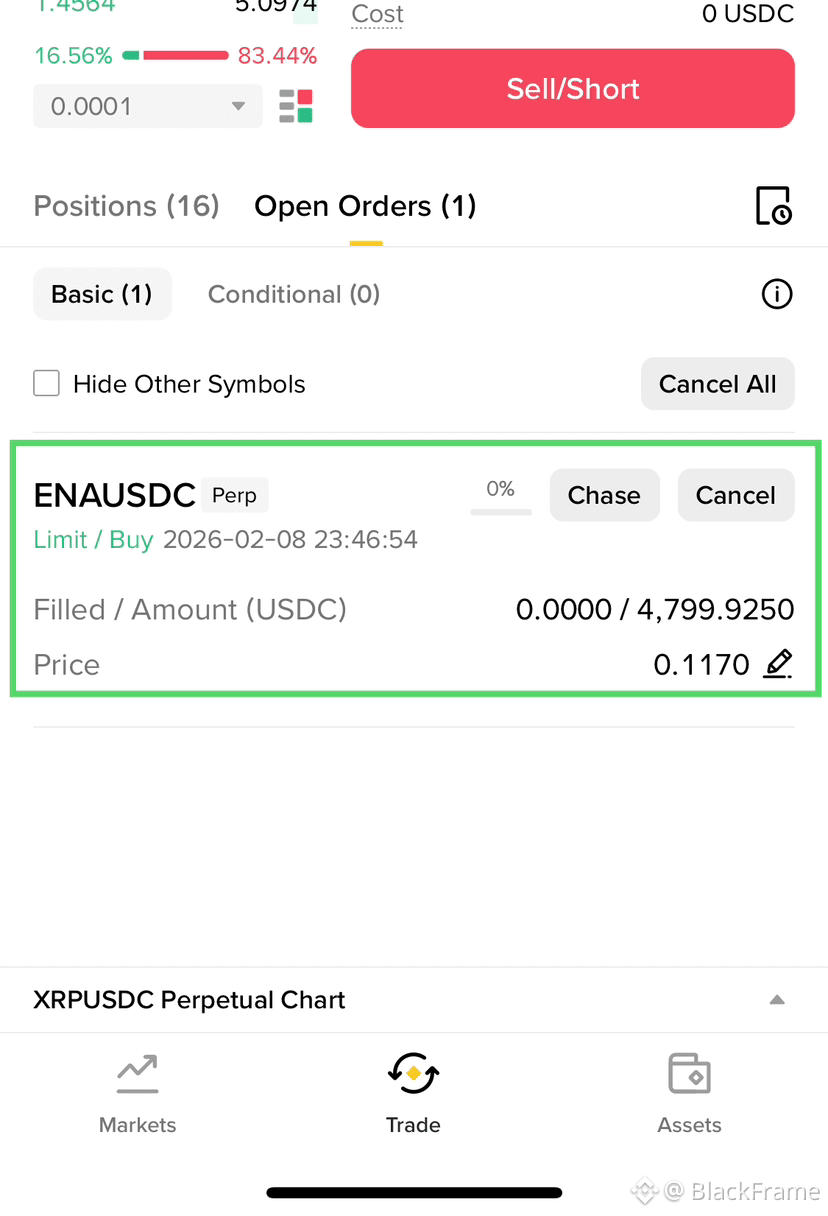Cancel the ENAUSDC limit order
Viewport: 828px width, 1216px height.
(x=735, y=495)
